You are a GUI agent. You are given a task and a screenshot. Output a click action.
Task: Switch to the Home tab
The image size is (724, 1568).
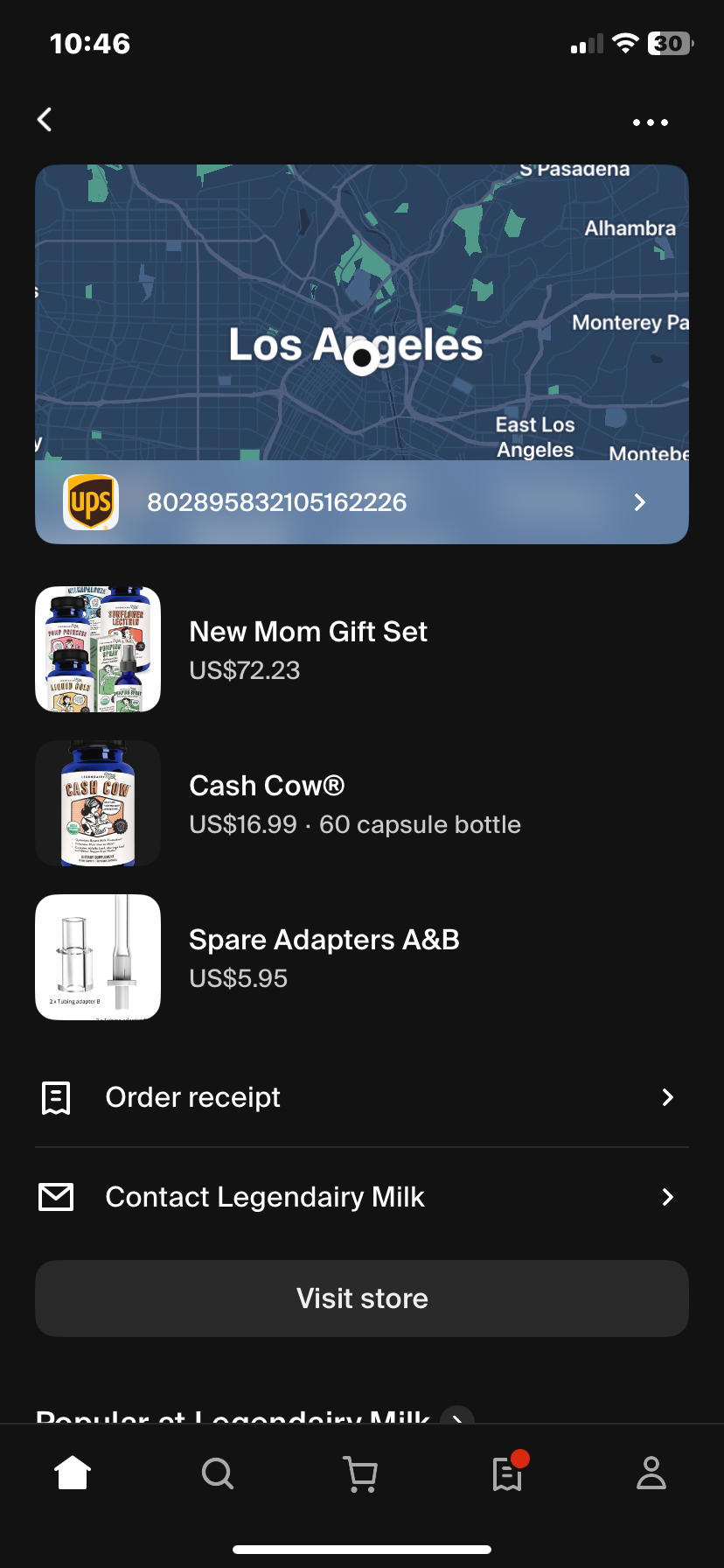point(73,1473)
